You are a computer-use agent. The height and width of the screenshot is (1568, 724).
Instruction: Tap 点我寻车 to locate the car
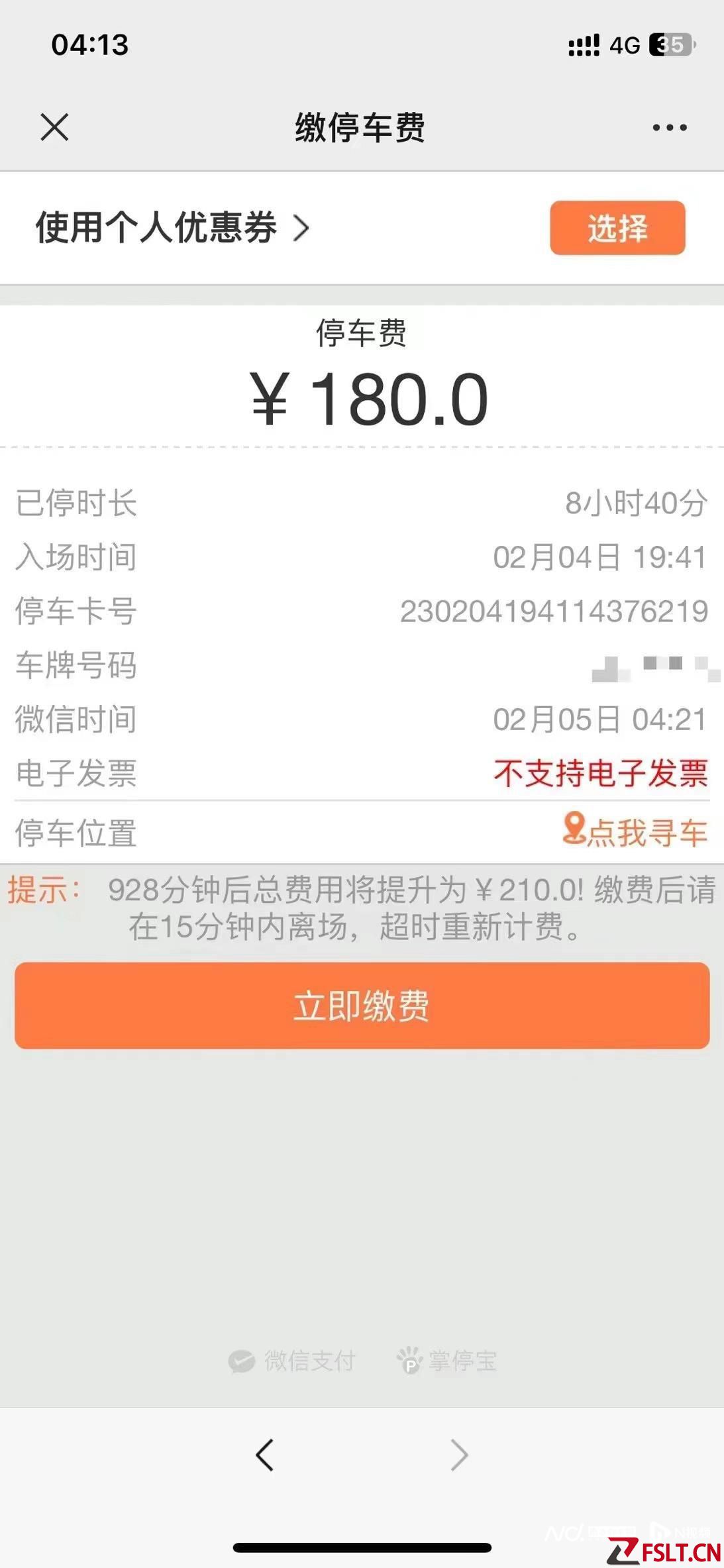tap(636, 832)
